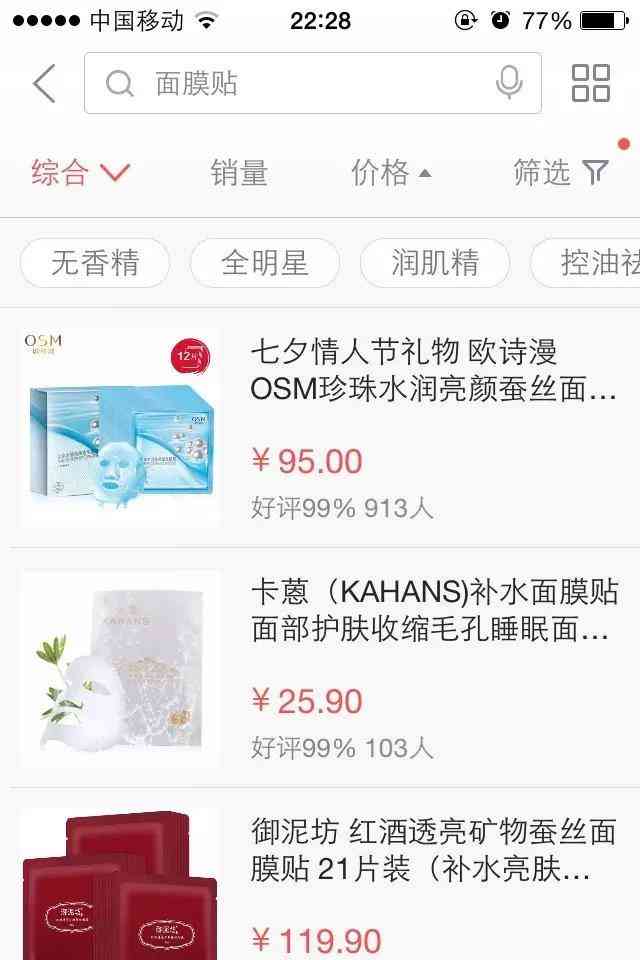Screen dimensions: 640x960
Task: Sort results by 销量
Action: tap(239, 173)
